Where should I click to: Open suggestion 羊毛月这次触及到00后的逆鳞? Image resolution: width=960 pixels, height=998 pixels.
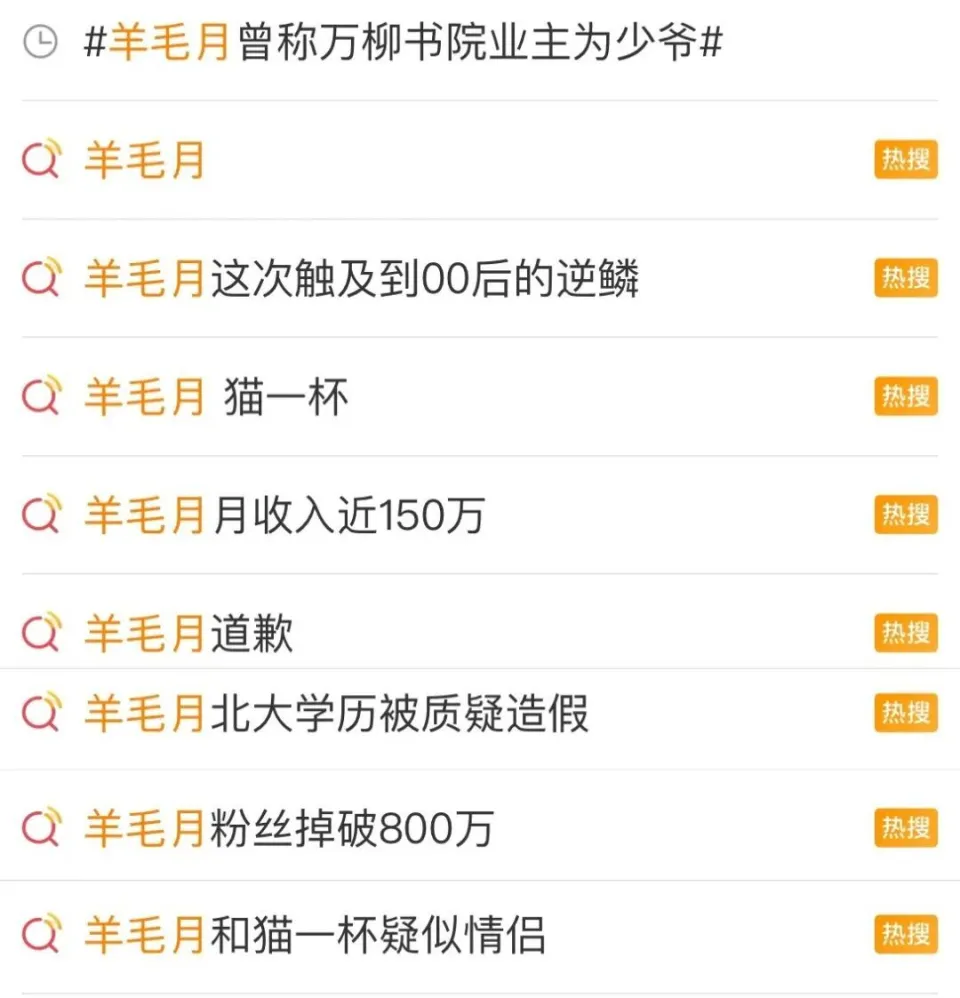(361, 278)
